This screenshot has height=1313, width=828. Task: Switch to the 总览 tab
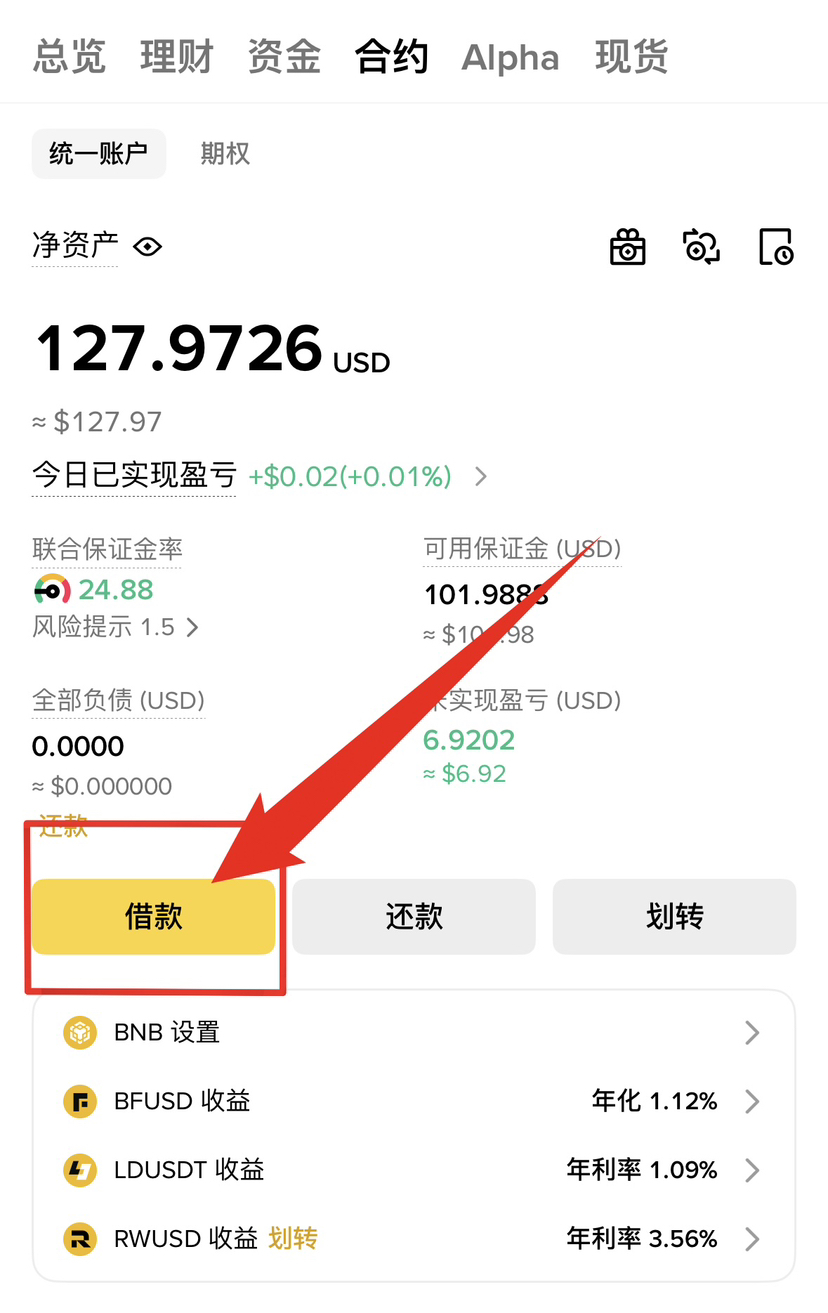[x=69, y=57]
